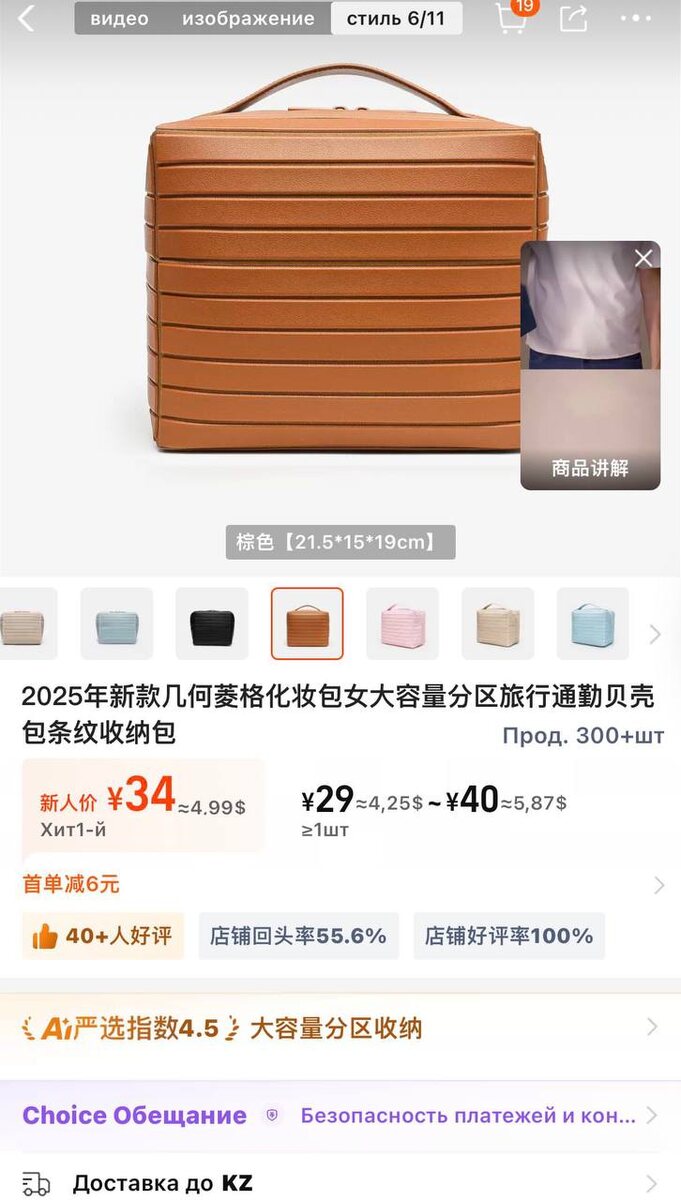This screenshot has height=1200, width=681.
Task: Share this product
Action: [x=573, y=17]
